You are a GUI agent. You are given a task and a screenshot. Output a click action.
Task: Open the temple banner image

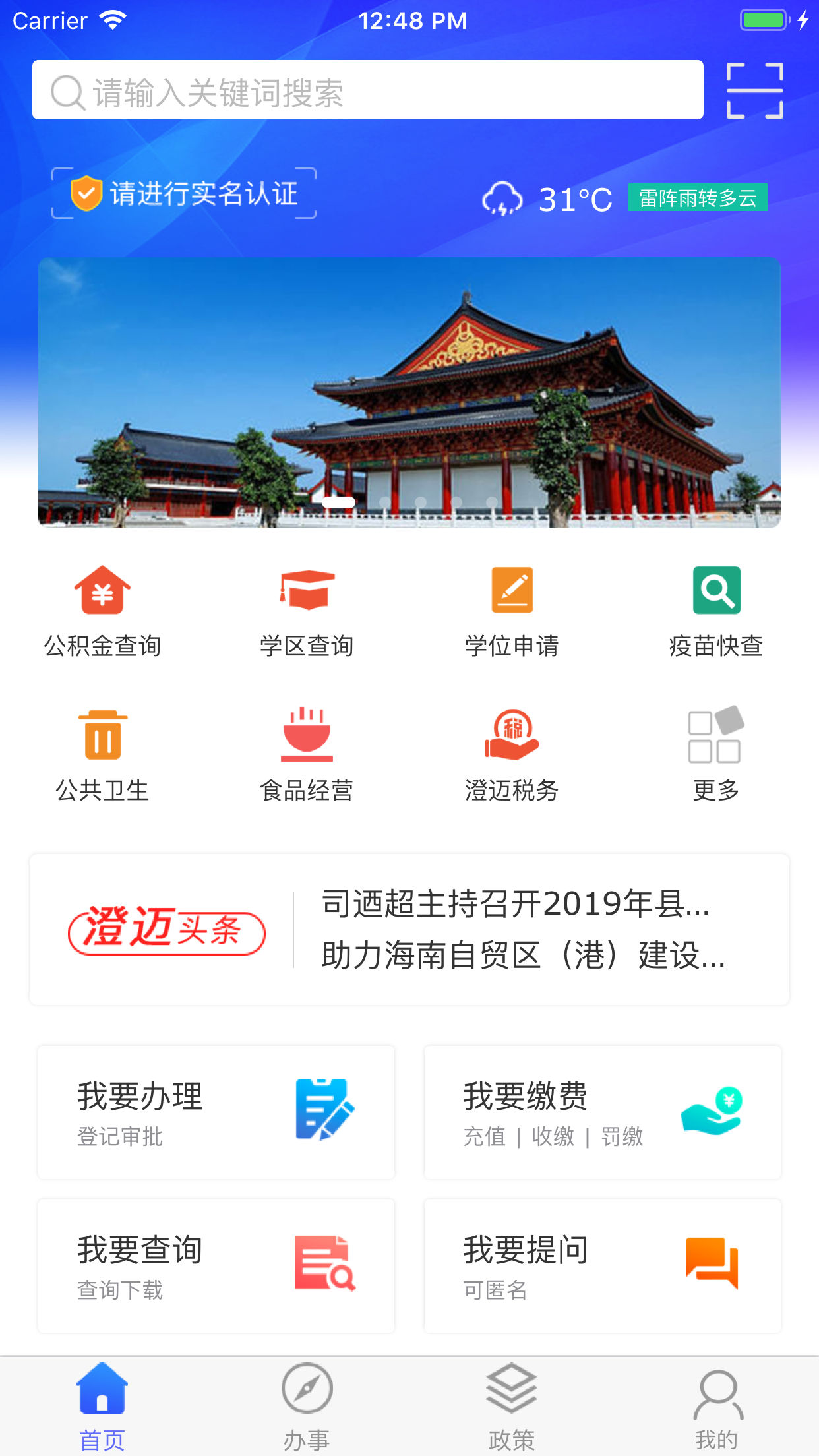pyautogui.click(x=409, y=392)
